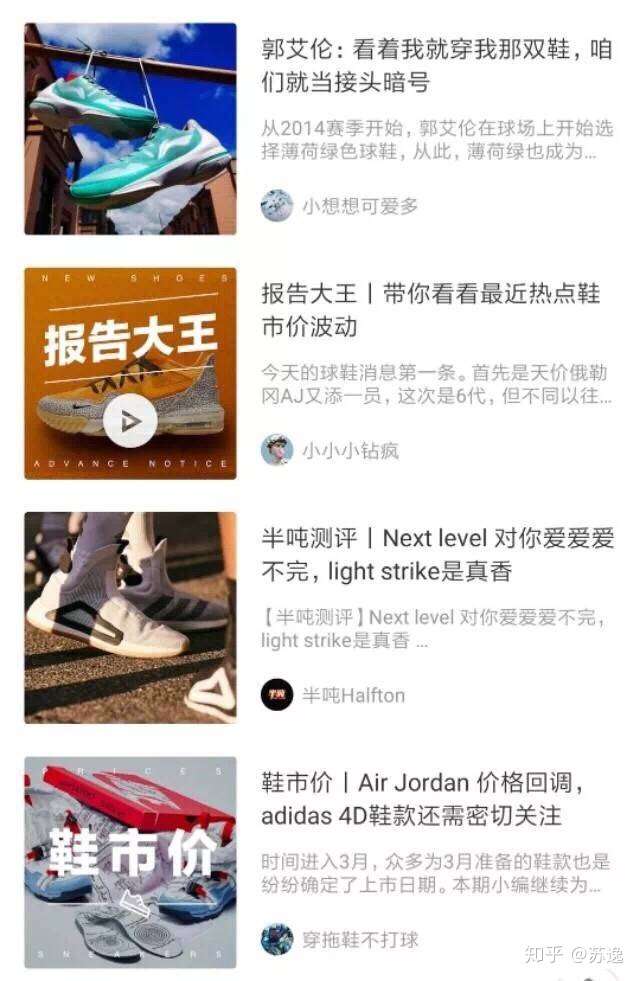Tap the adidas shoe cover image

coord(130,617)
